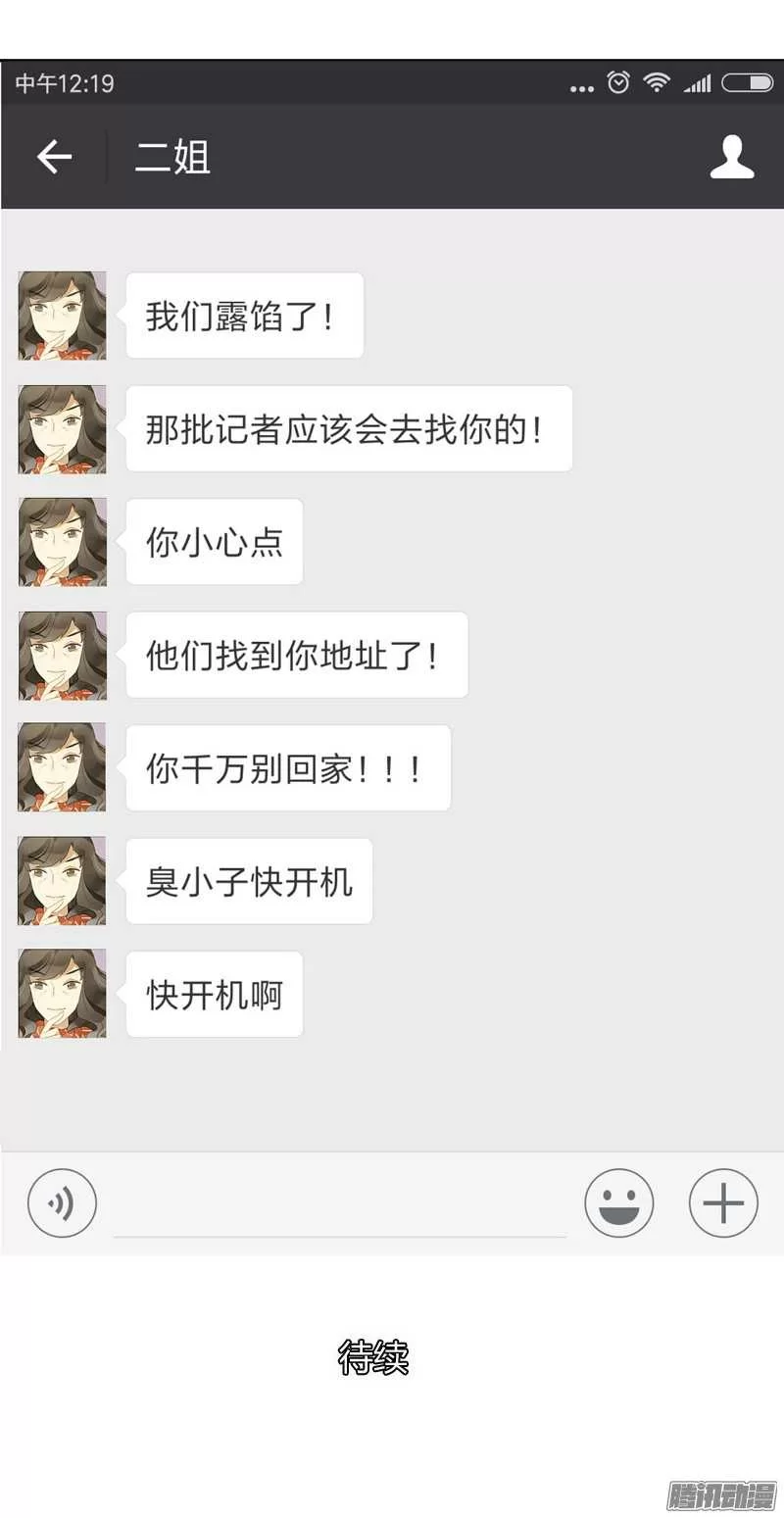Tap the 臭小子快开机 message bubble
This screenshot has width=784, height=1518.
pyautogui.click(x=248, y=881)
